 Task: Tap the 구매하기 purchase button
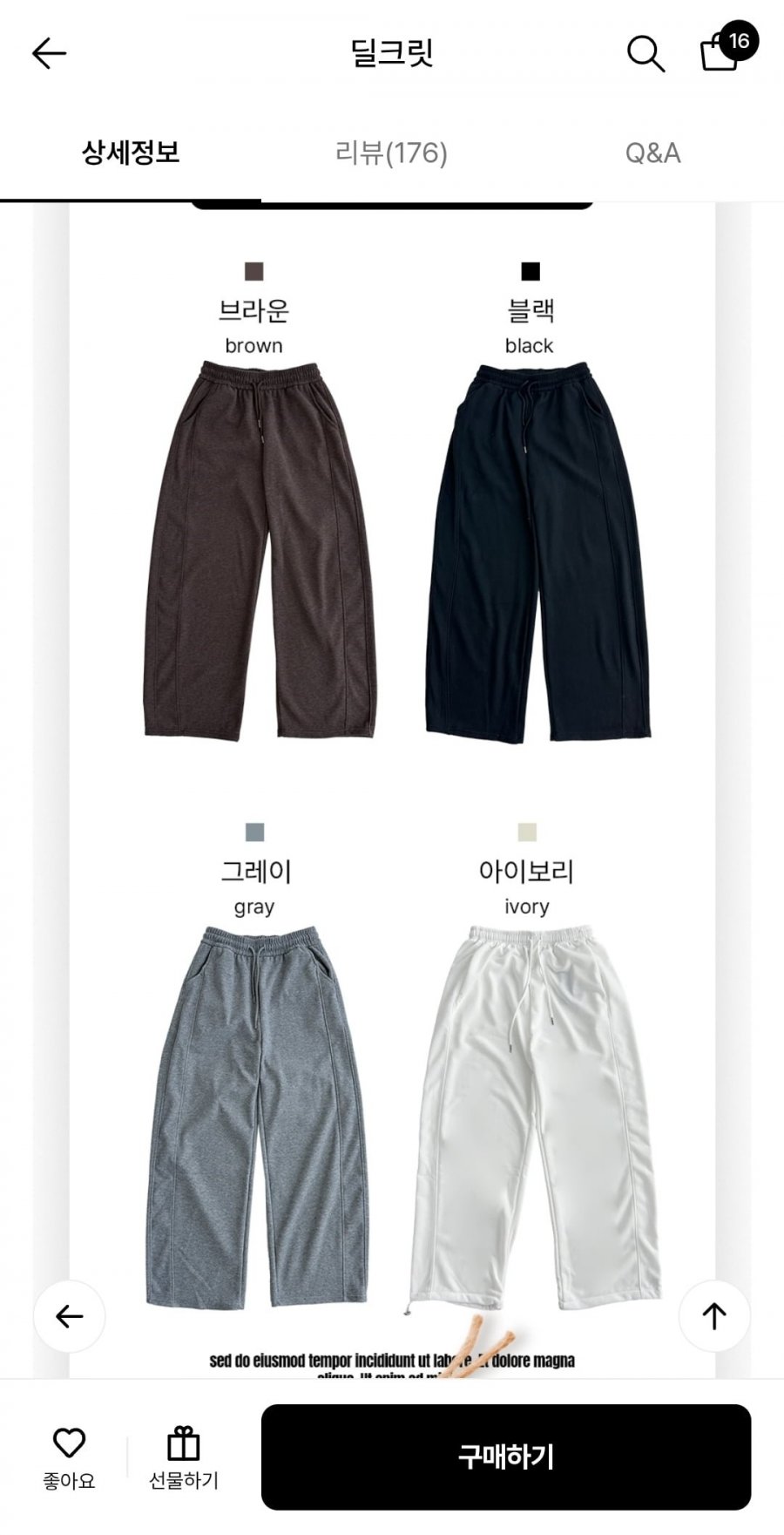click(x=506, y=1457)
